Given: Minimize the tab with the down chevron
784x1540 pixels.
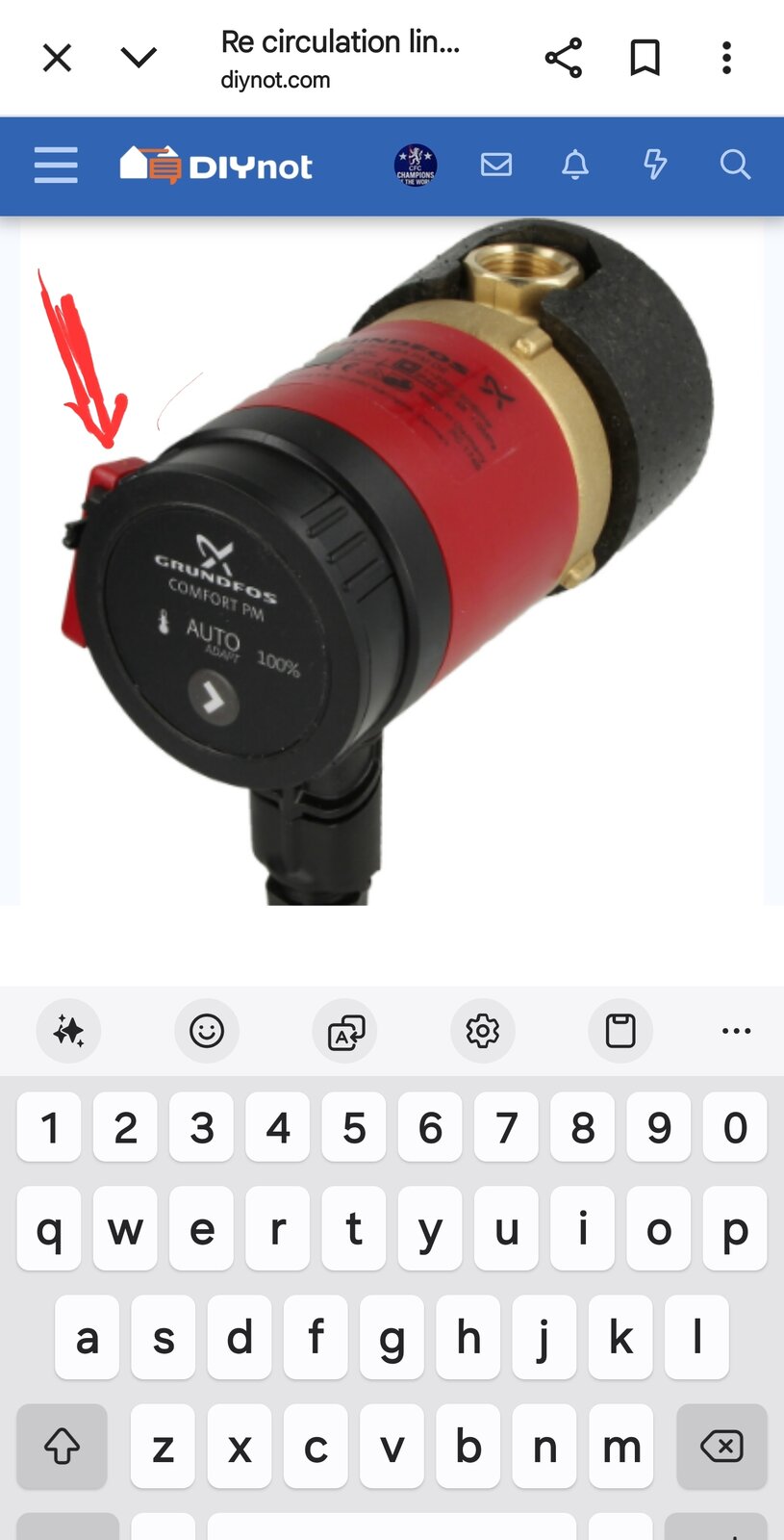Looking at the screenshot, I should (139, 59).
